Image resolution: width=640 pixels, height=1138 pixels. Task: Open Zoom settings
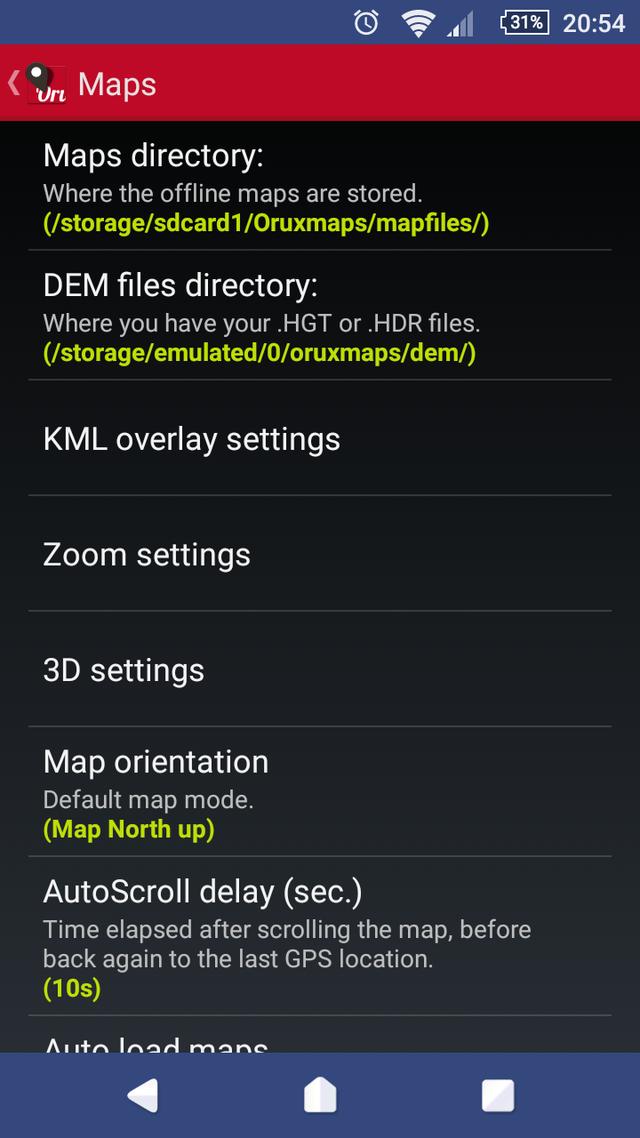click(320, 554)
